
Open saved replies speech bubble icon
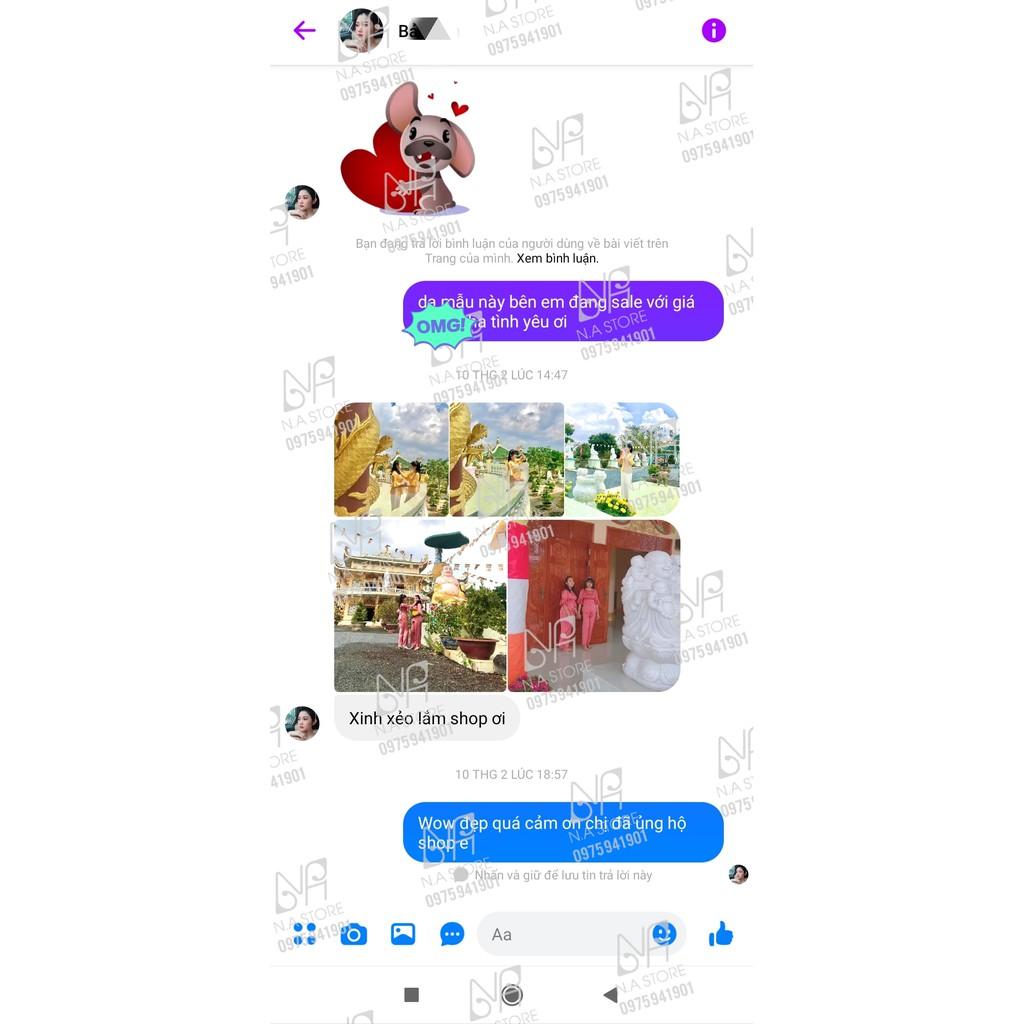(x=452, y=934)
